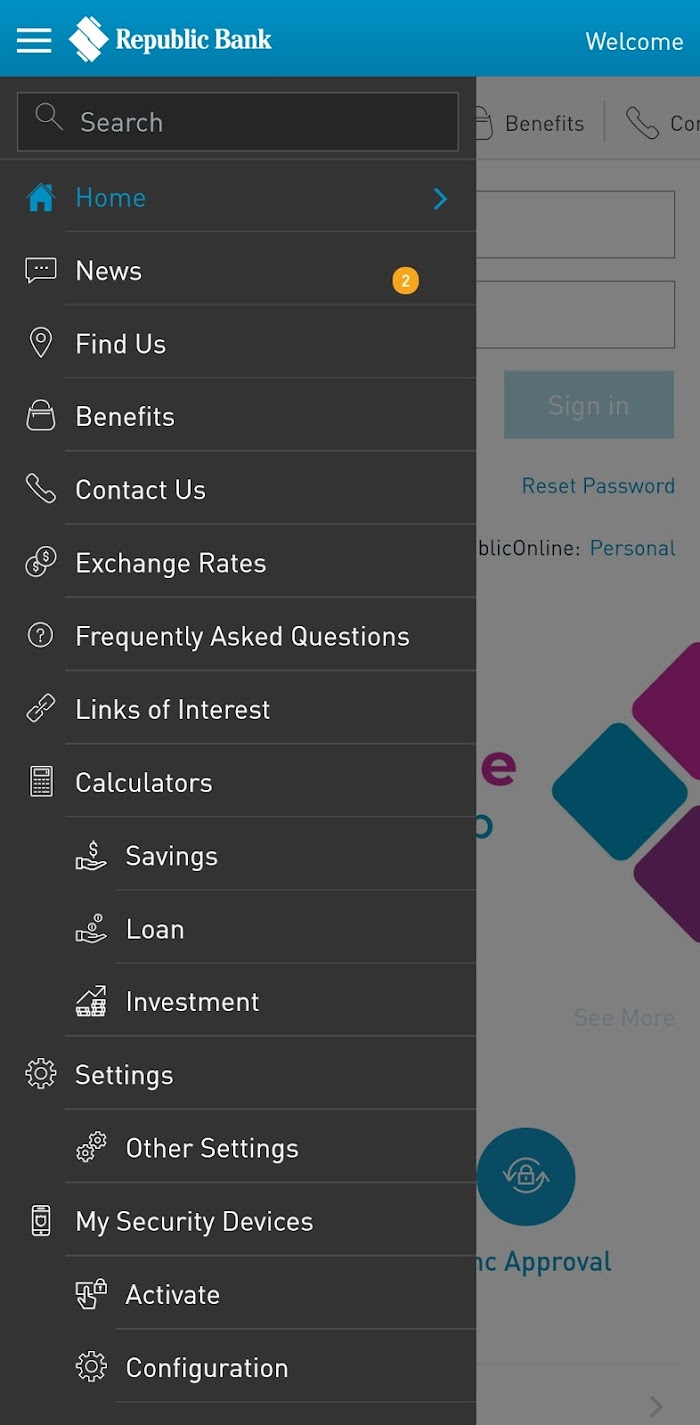Go to Home in the menu
Image resolution: width=700 pixels, height=1425 pixels.
click(238, 198)
